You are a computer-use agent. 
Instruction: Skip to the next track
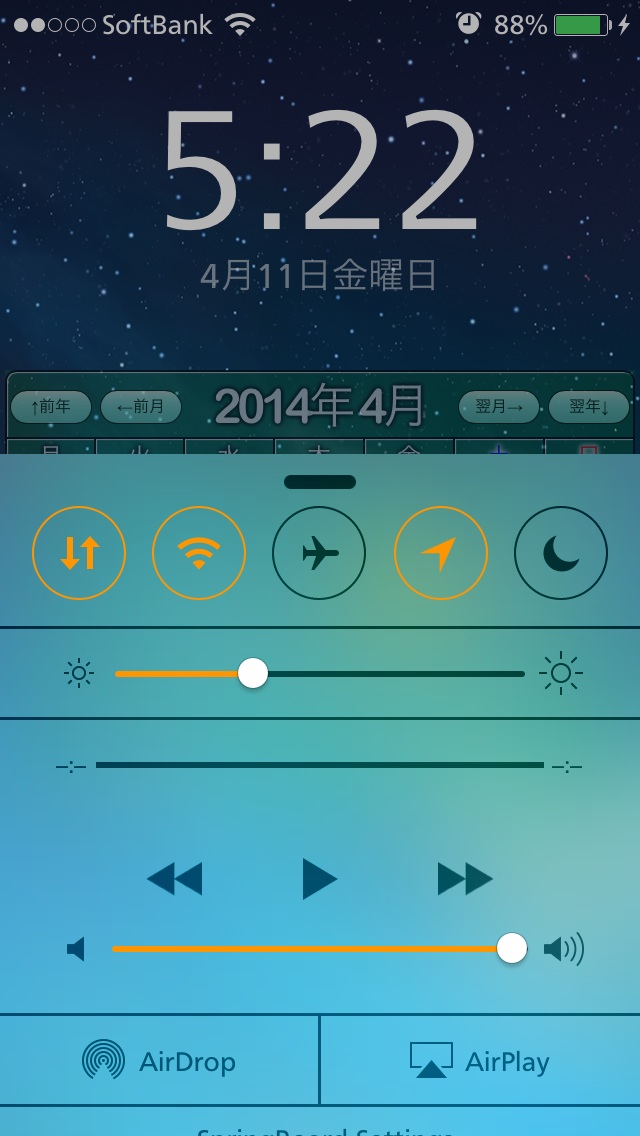click(465, 879)
